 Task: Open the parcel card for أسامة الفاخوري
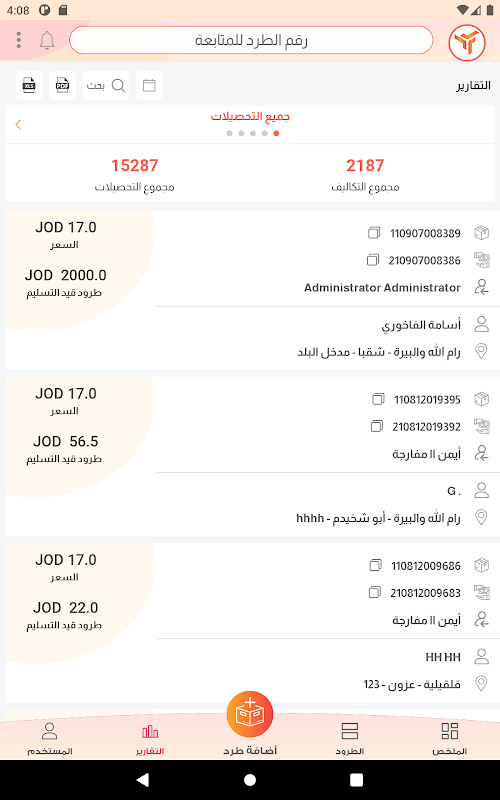pos(250,290)
